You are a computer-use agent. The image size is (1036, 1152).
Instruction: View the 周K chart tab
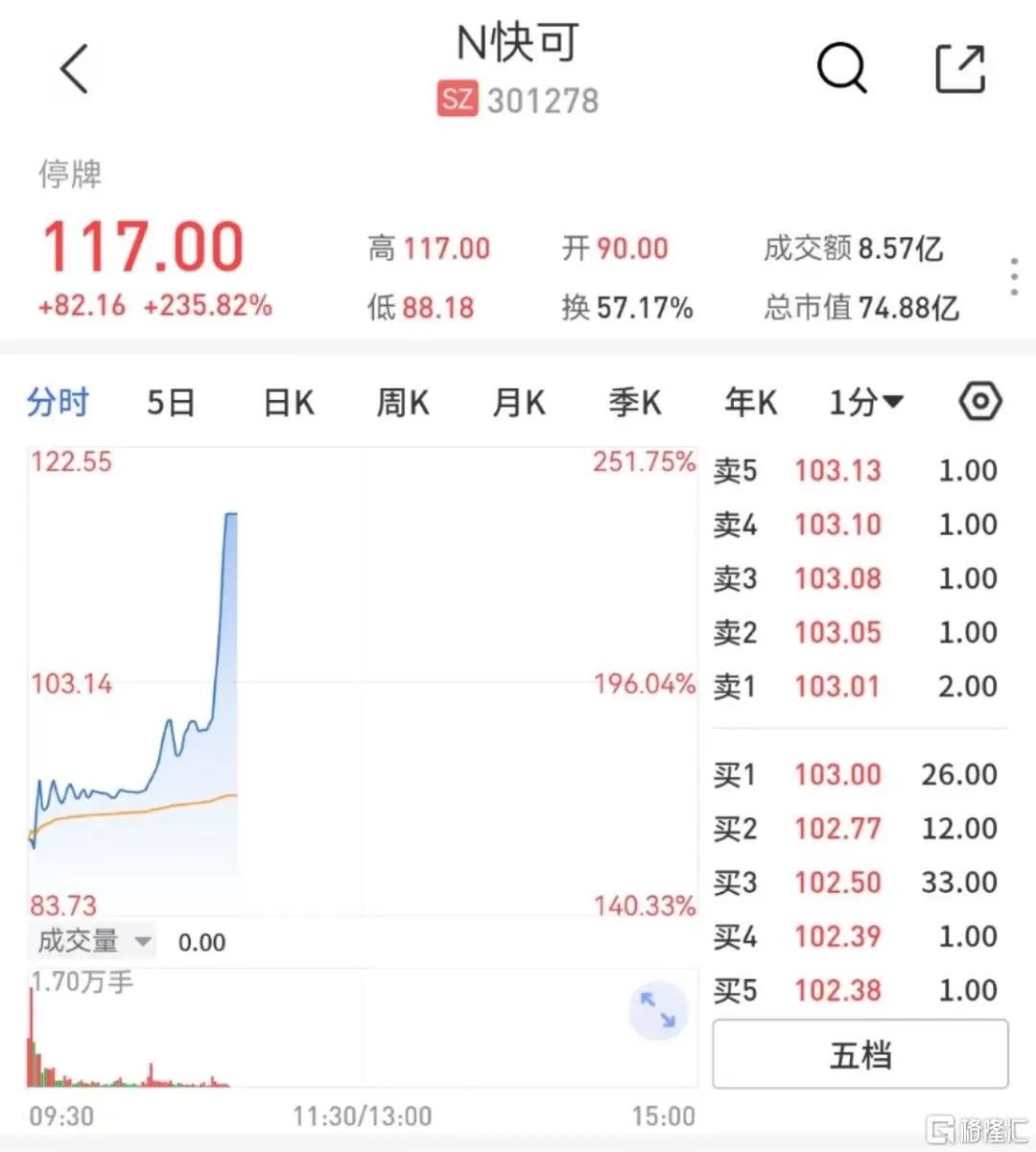click(x=403, y=402)
